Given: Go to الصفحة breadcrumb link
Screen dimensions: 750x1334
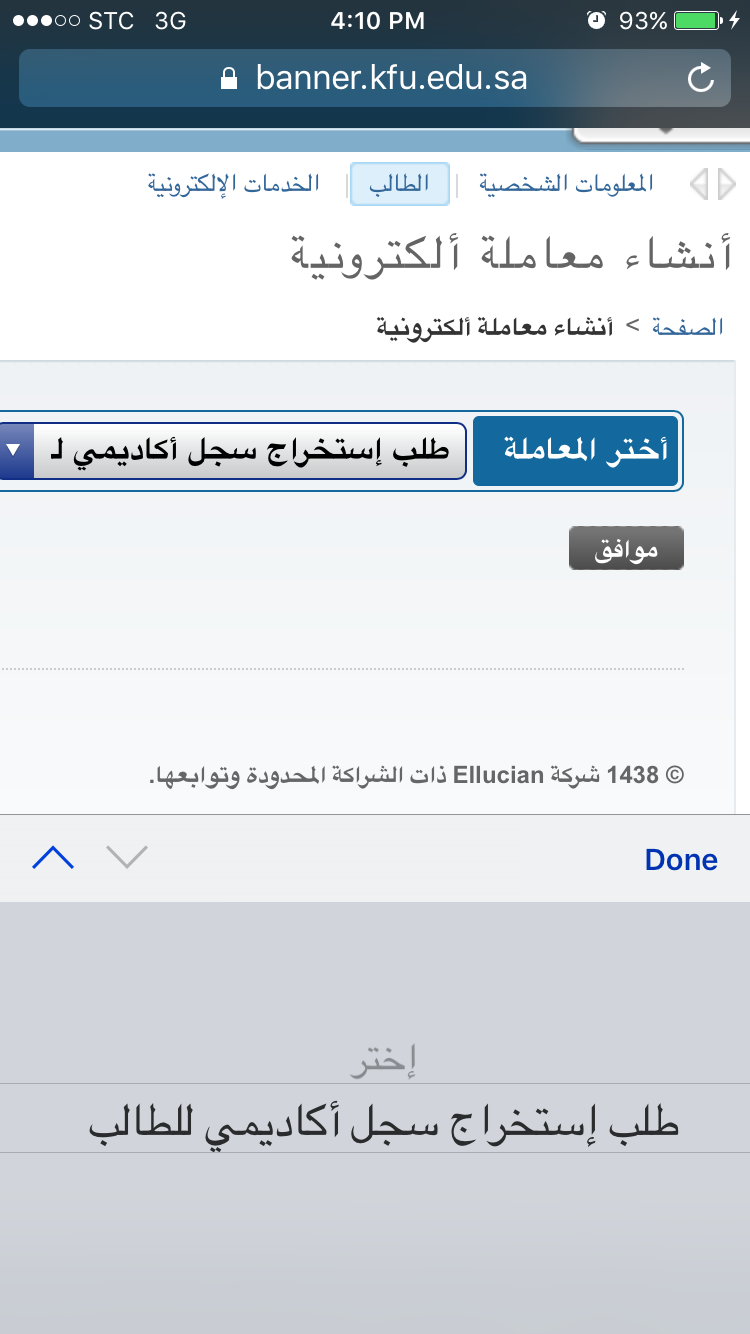Looking at the screenshot, I should (x=688, y=327).
